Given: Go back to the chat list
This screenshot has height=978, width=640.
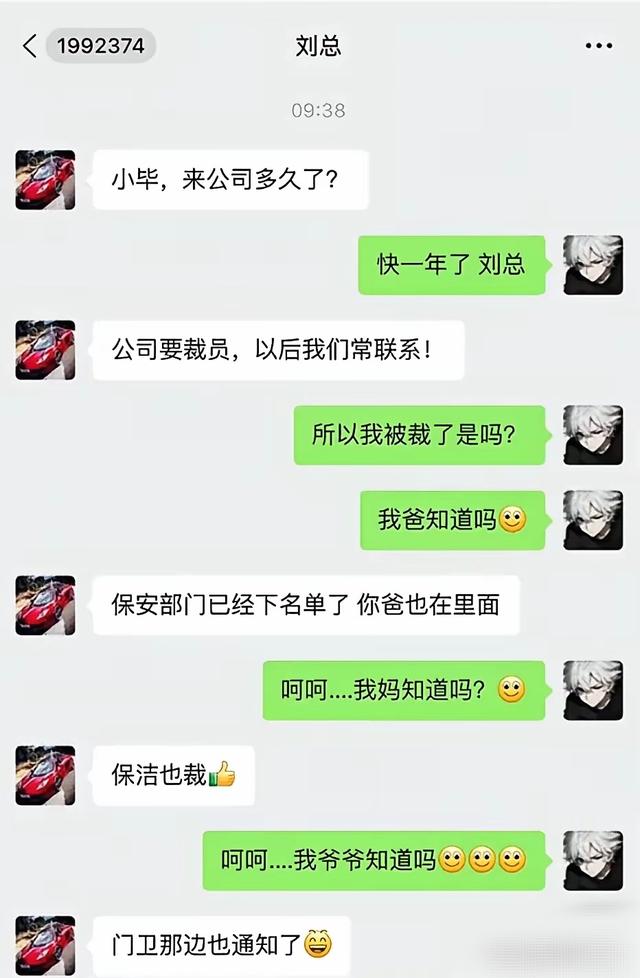Looking at the screenshot, I should pyautogui.click(x=30, y=46).
